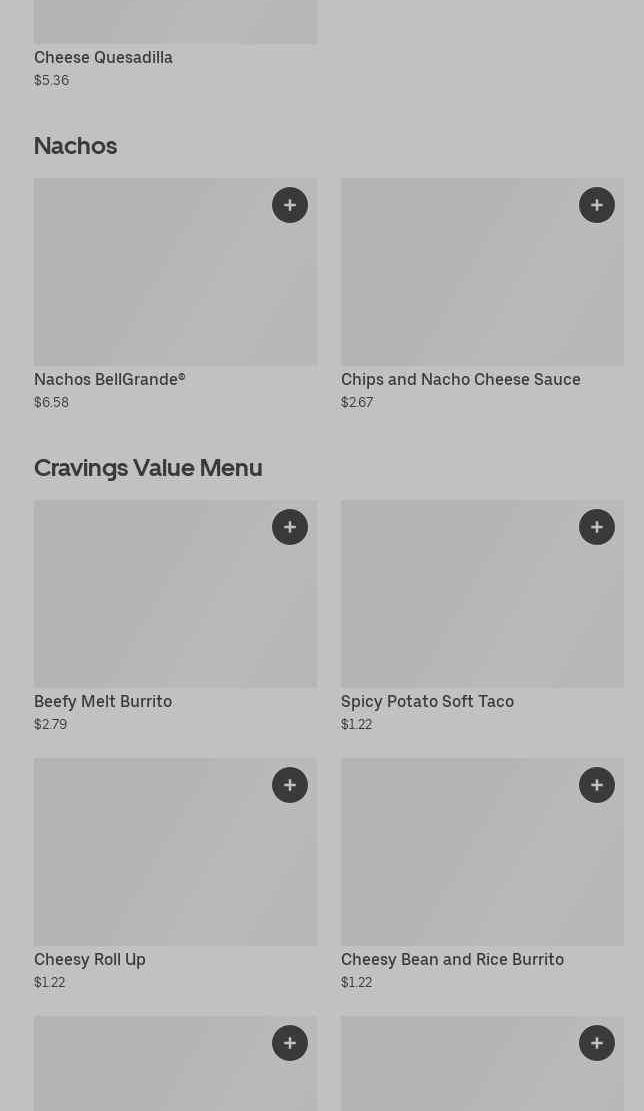View Chips and Nacho Cheese Sauce details
This screenshot has height=1111, width=644.
click(461, 380)
